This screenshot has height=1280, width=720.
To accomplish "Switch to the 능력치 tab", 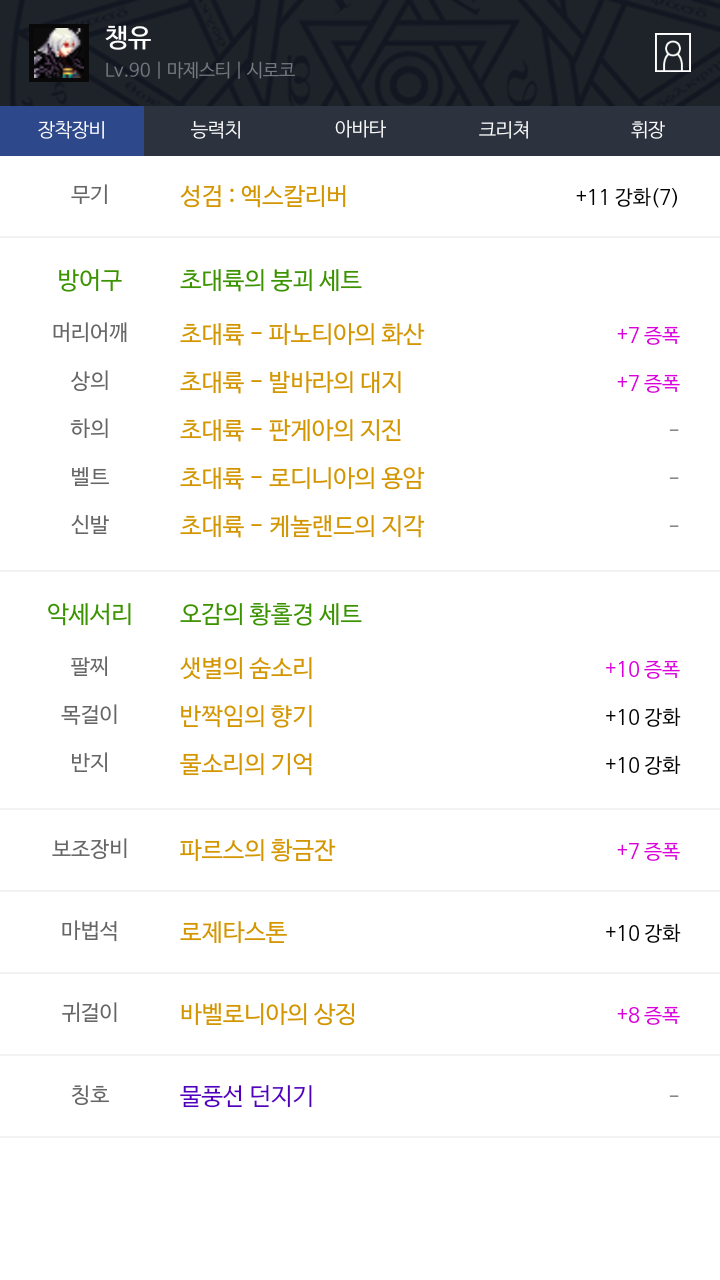I will (216, 130).
